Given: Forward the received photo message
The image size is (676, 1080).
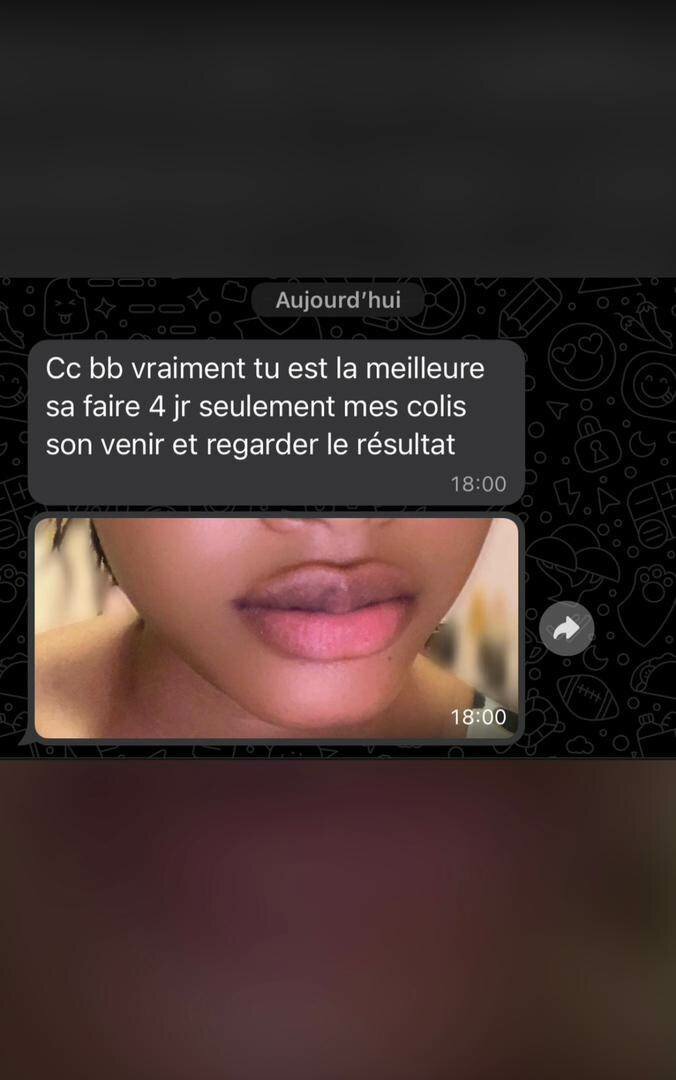Looking at the screenshot, I should [x=567, y=628].
